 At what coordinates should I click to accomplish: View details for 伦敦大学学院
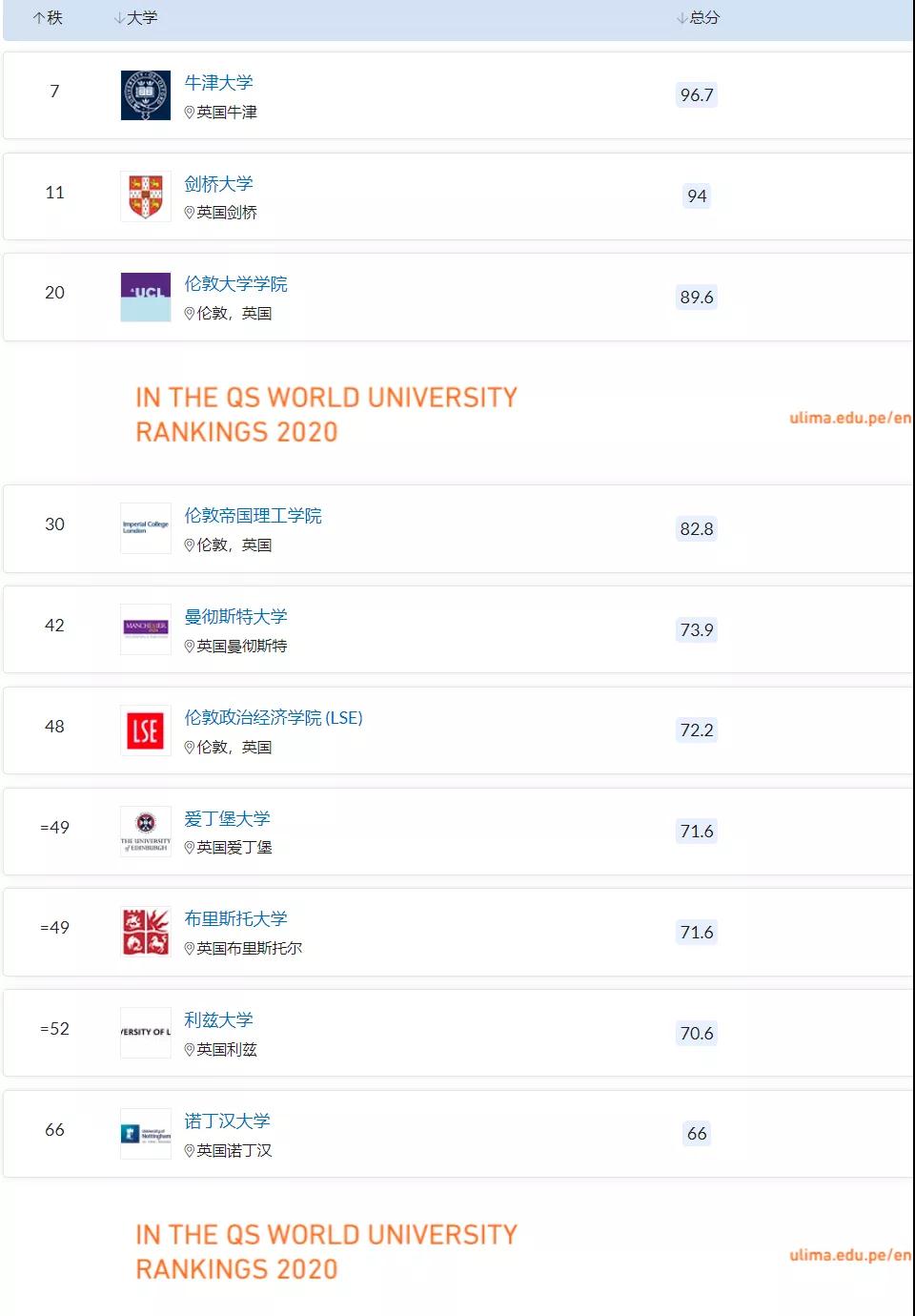[235, 284]
